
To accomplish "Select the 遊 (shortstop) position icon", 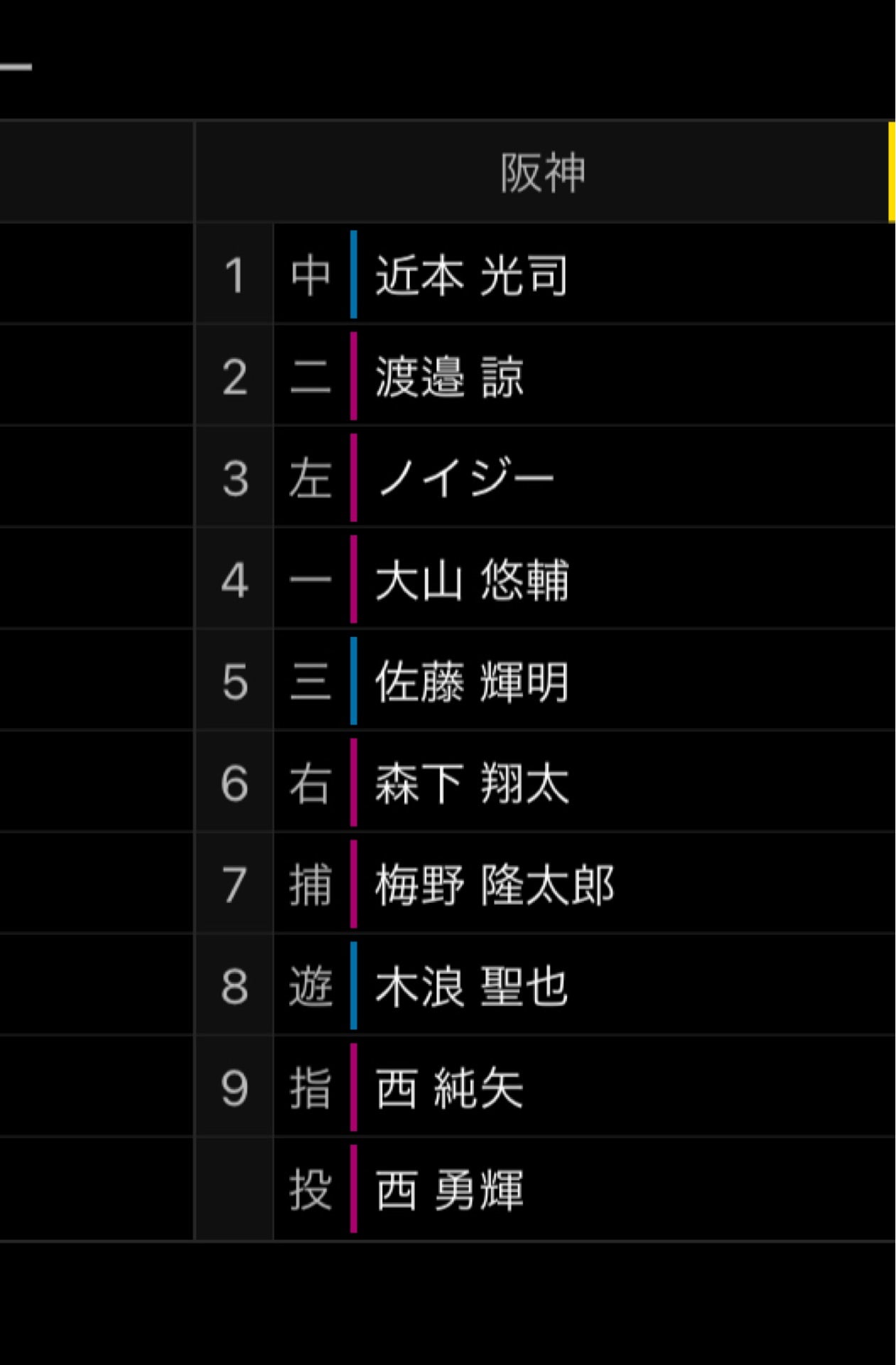I will [311, 985].
